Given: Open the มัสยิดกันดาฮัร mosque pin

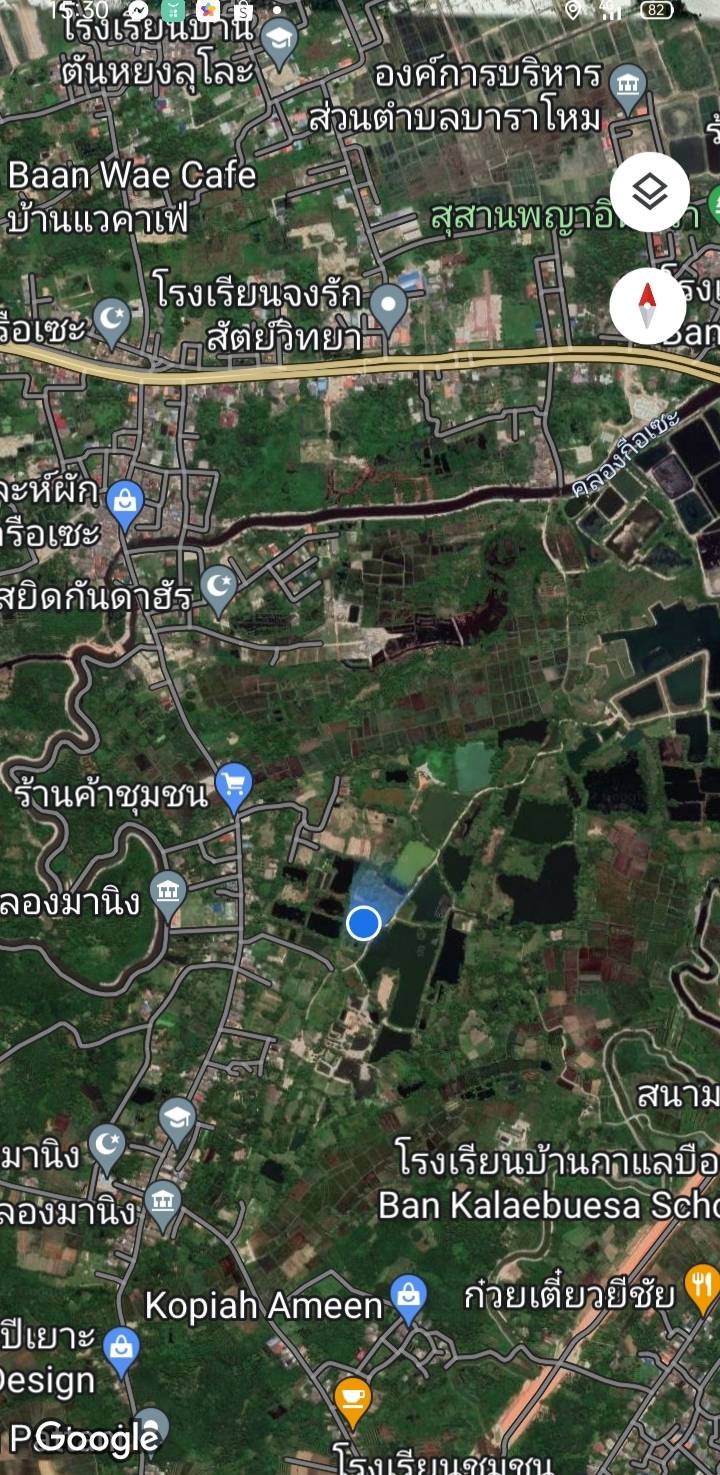Looking at the screenshot, I should [x=219, y=588].
